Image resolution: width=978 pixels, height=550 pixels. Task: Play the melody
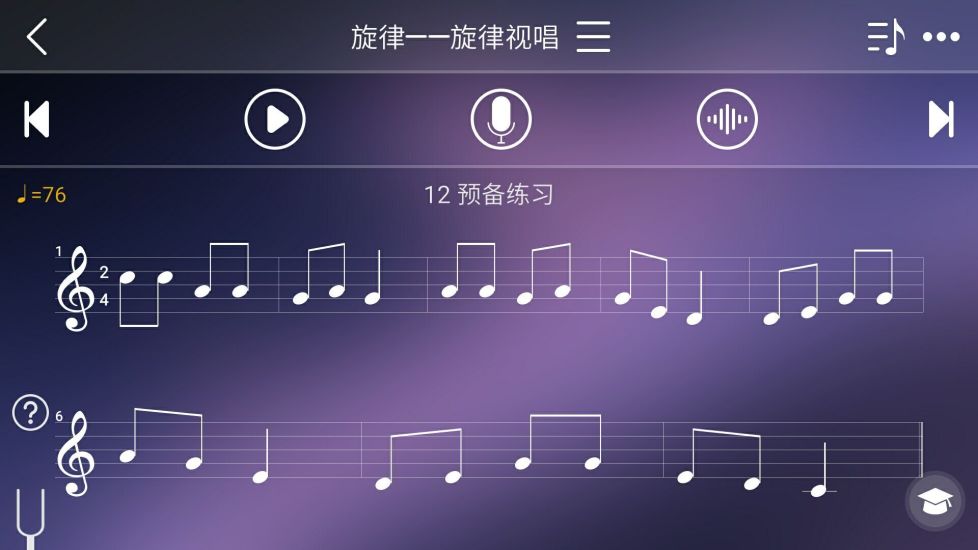(275, 119)
